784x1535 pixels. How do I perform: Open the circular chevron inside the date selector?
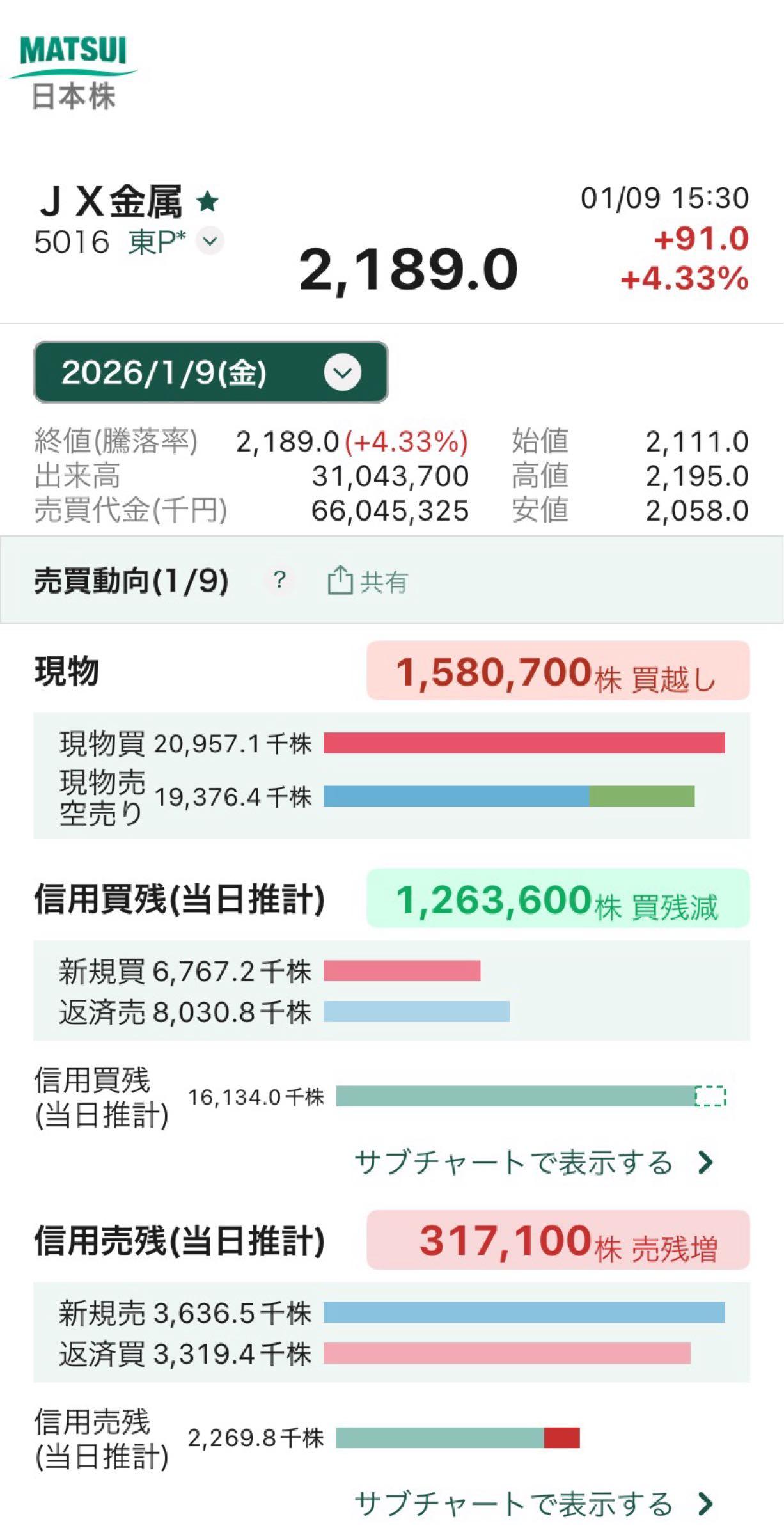click(340, 374)
